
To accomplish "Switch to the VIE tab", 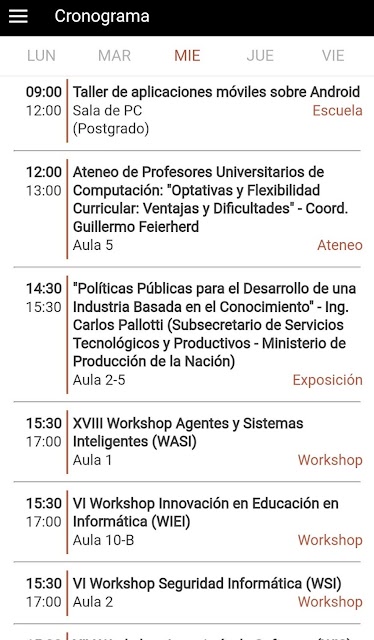I will tap(333, 56).
